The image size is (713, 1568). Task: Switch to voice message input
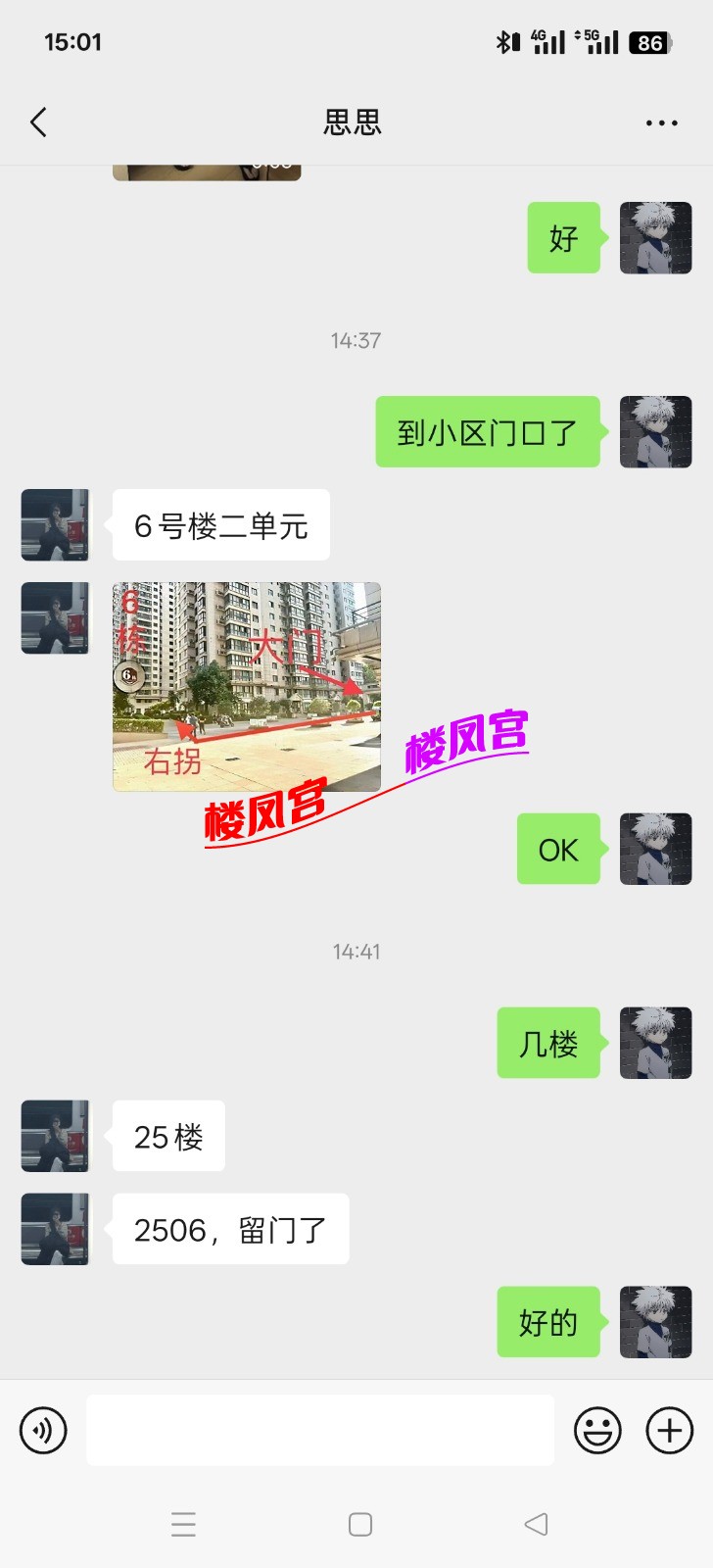click(x=43, y=1431)
